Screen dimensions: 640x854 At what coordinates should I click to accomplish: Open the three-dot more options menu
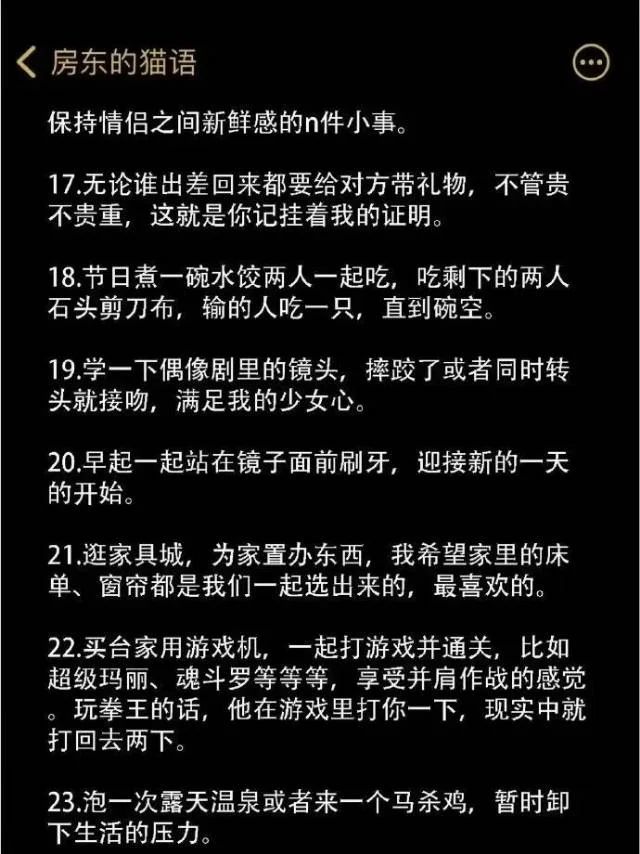(590, 63)
